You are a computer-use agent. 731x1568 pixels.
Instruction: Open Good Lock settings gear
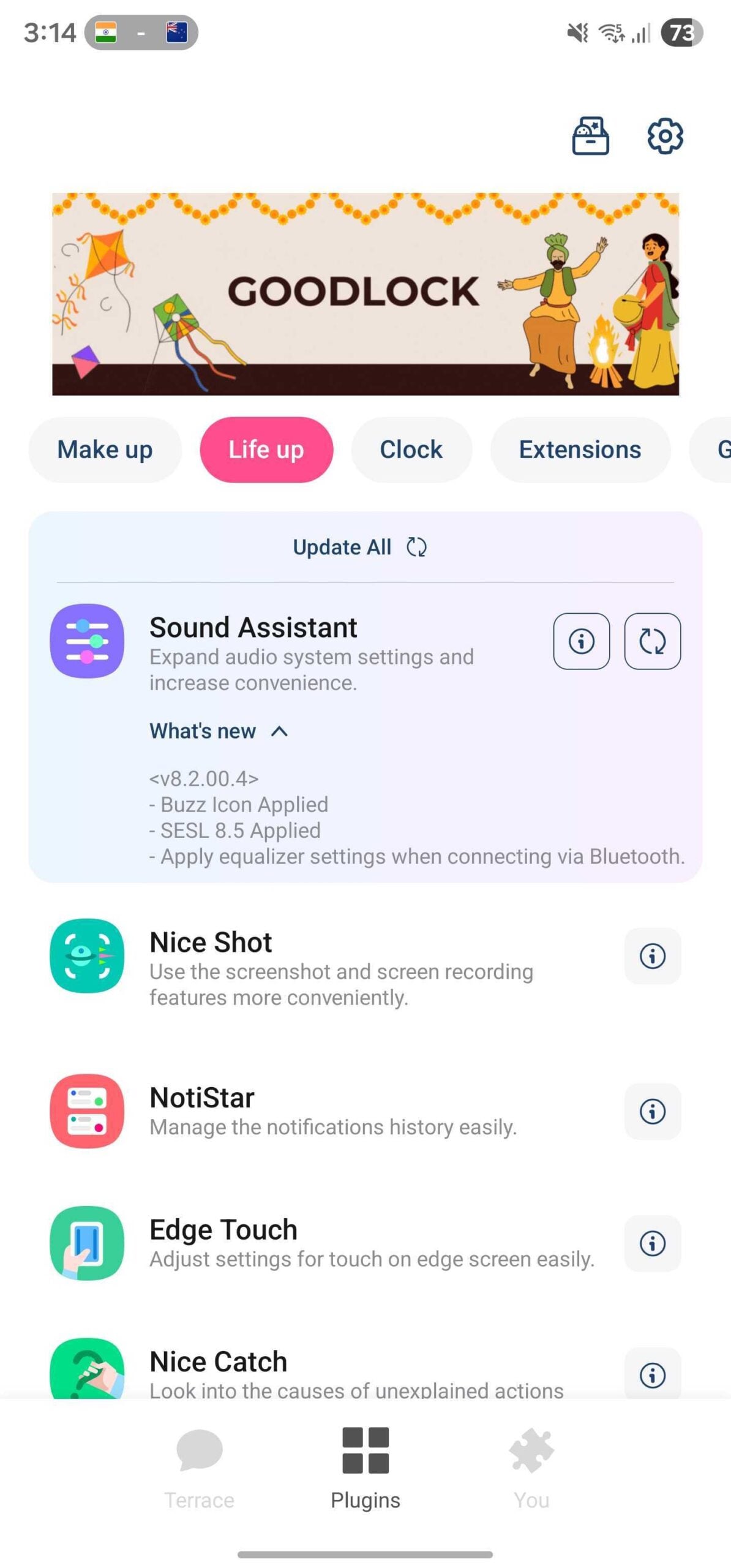(x=665, y=136)
